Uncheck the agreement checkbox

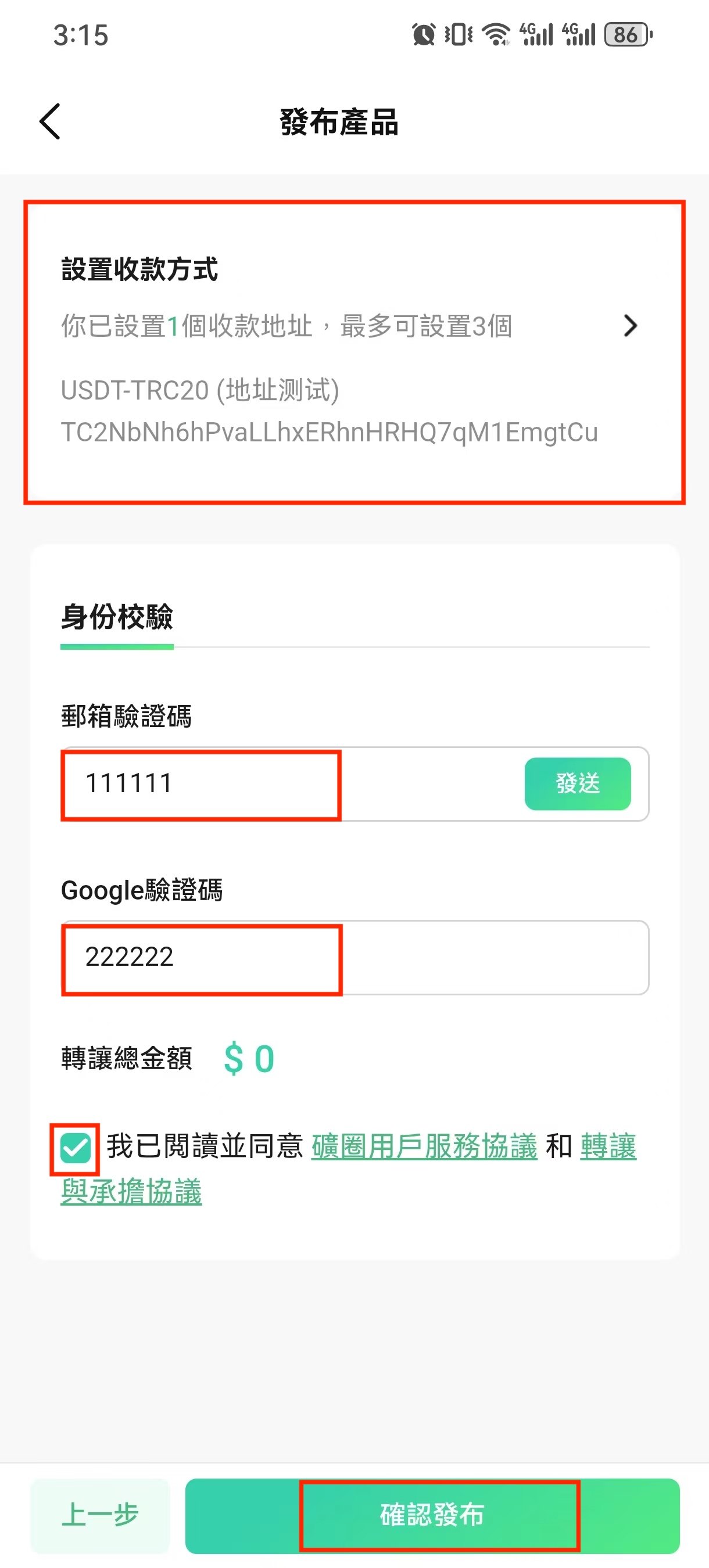76,1149
